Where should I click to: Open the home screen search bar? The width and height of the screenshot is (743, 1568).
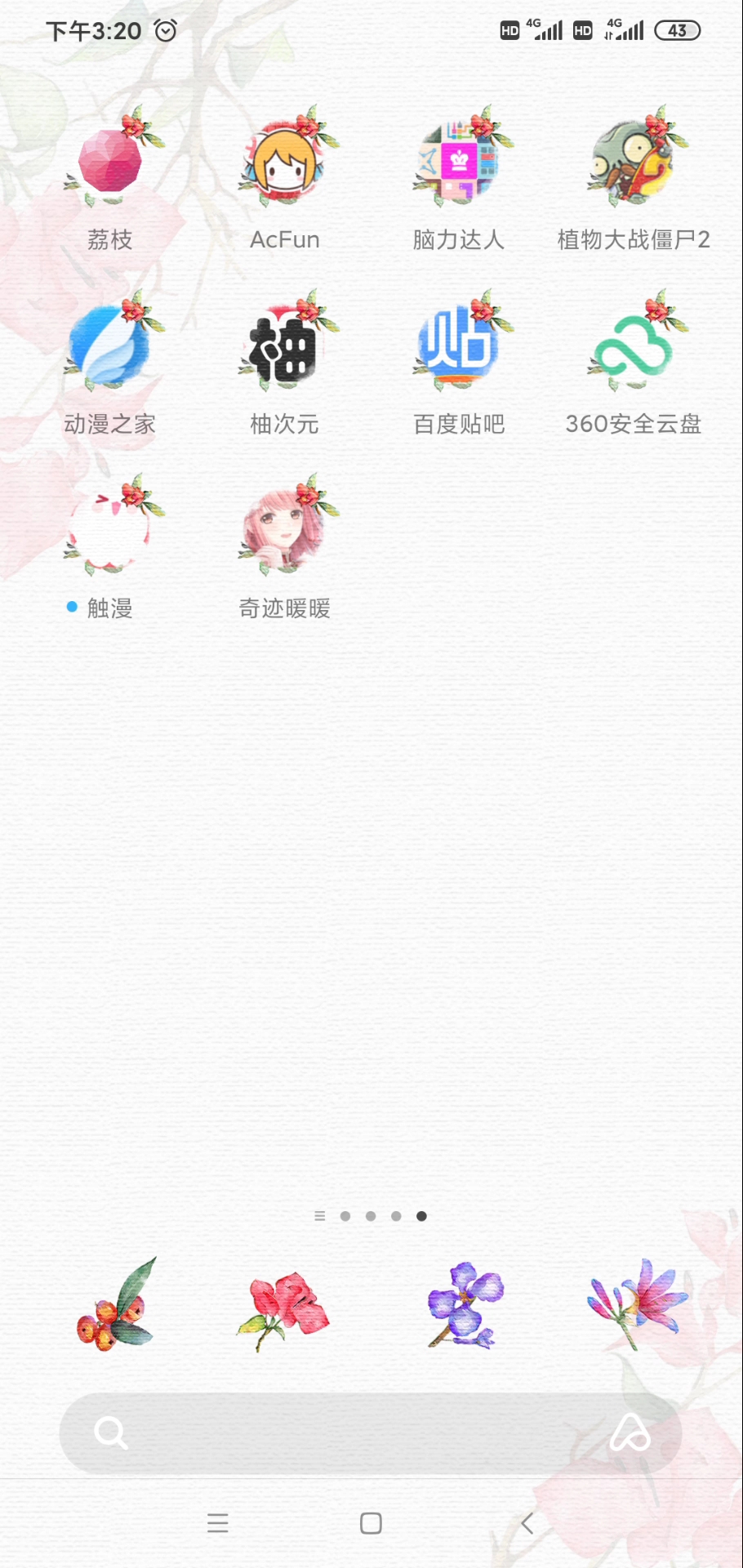coord(343,1432)
